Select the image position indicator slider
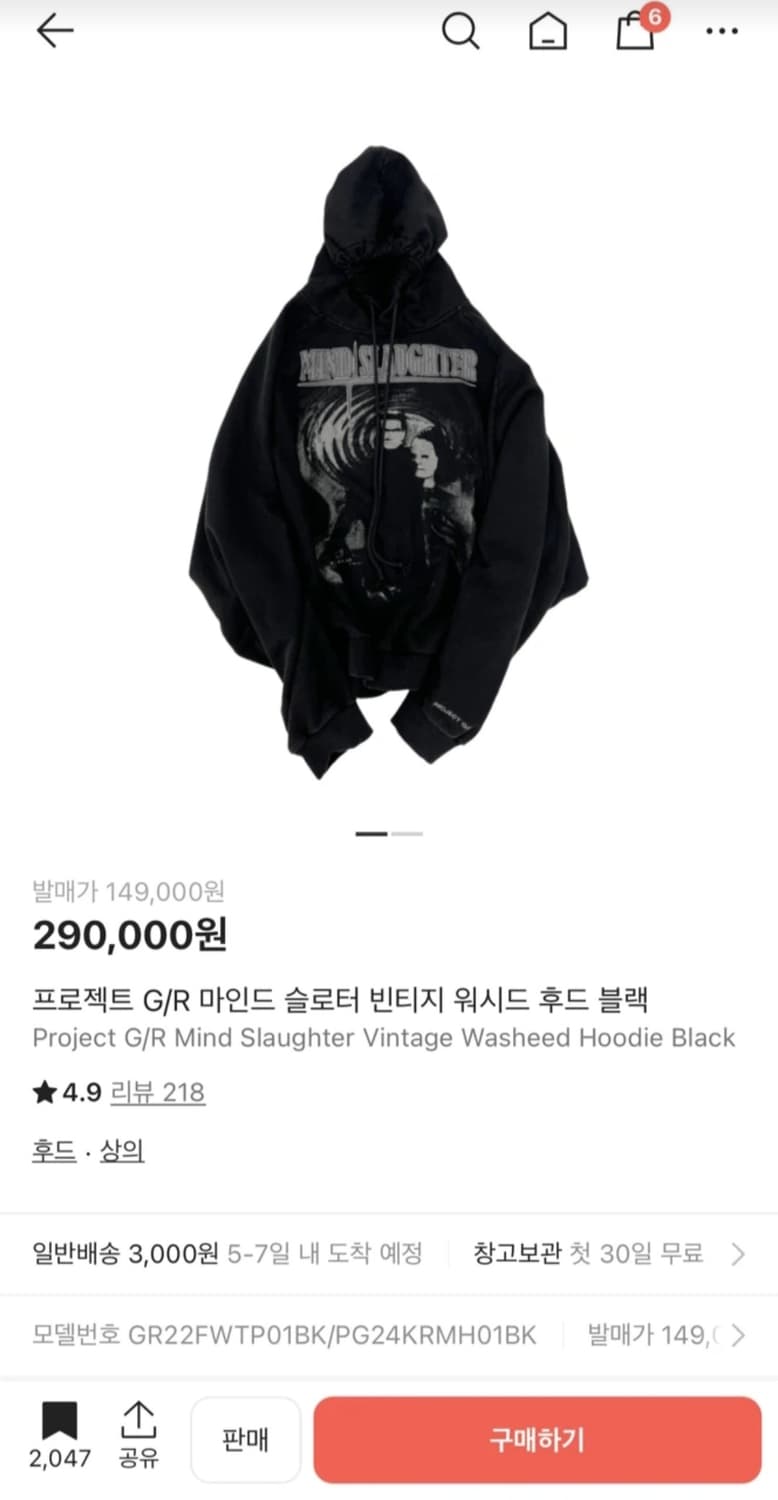This screenshot has width=778, height=1500. click(x=389, y=833)
